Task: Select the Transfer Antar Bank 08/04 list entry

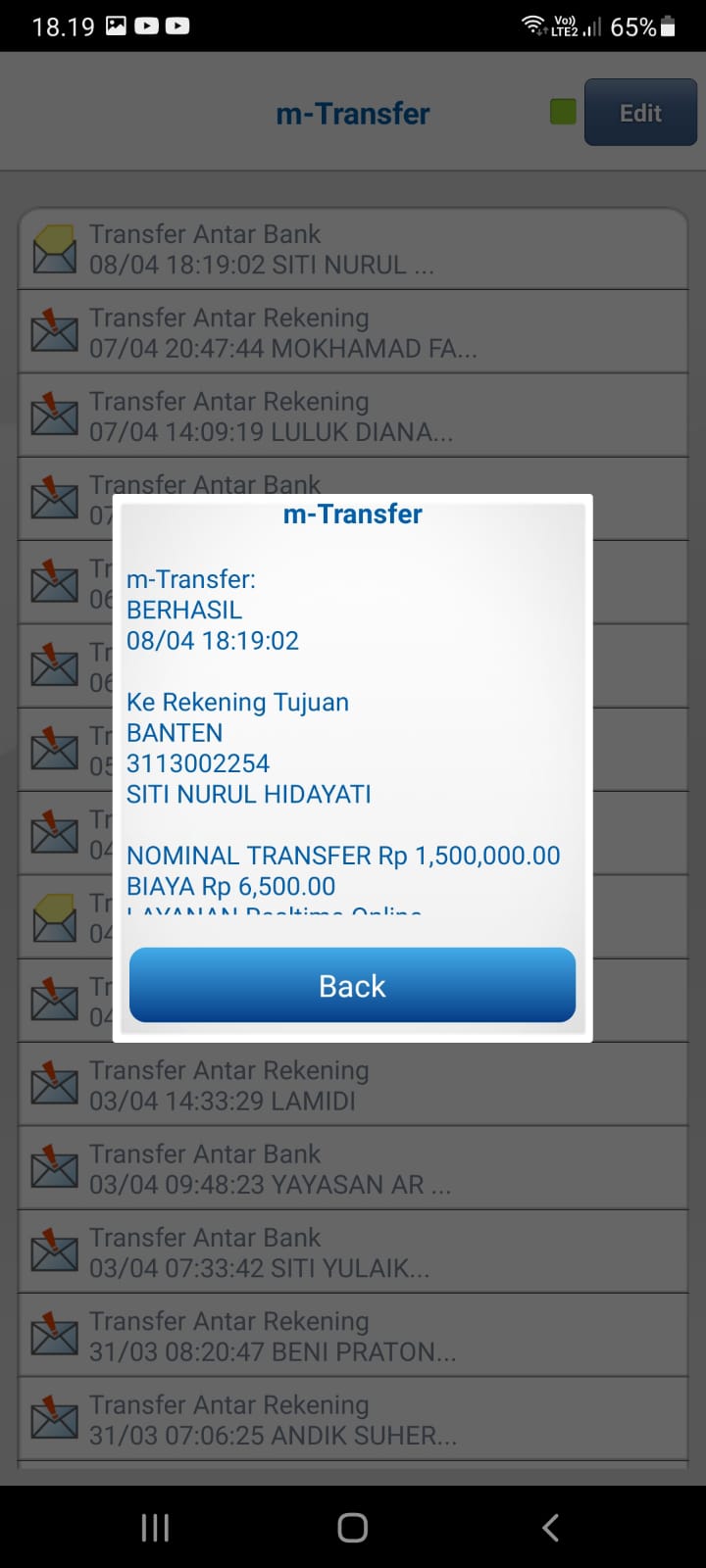Action: (x=353, y=248)
